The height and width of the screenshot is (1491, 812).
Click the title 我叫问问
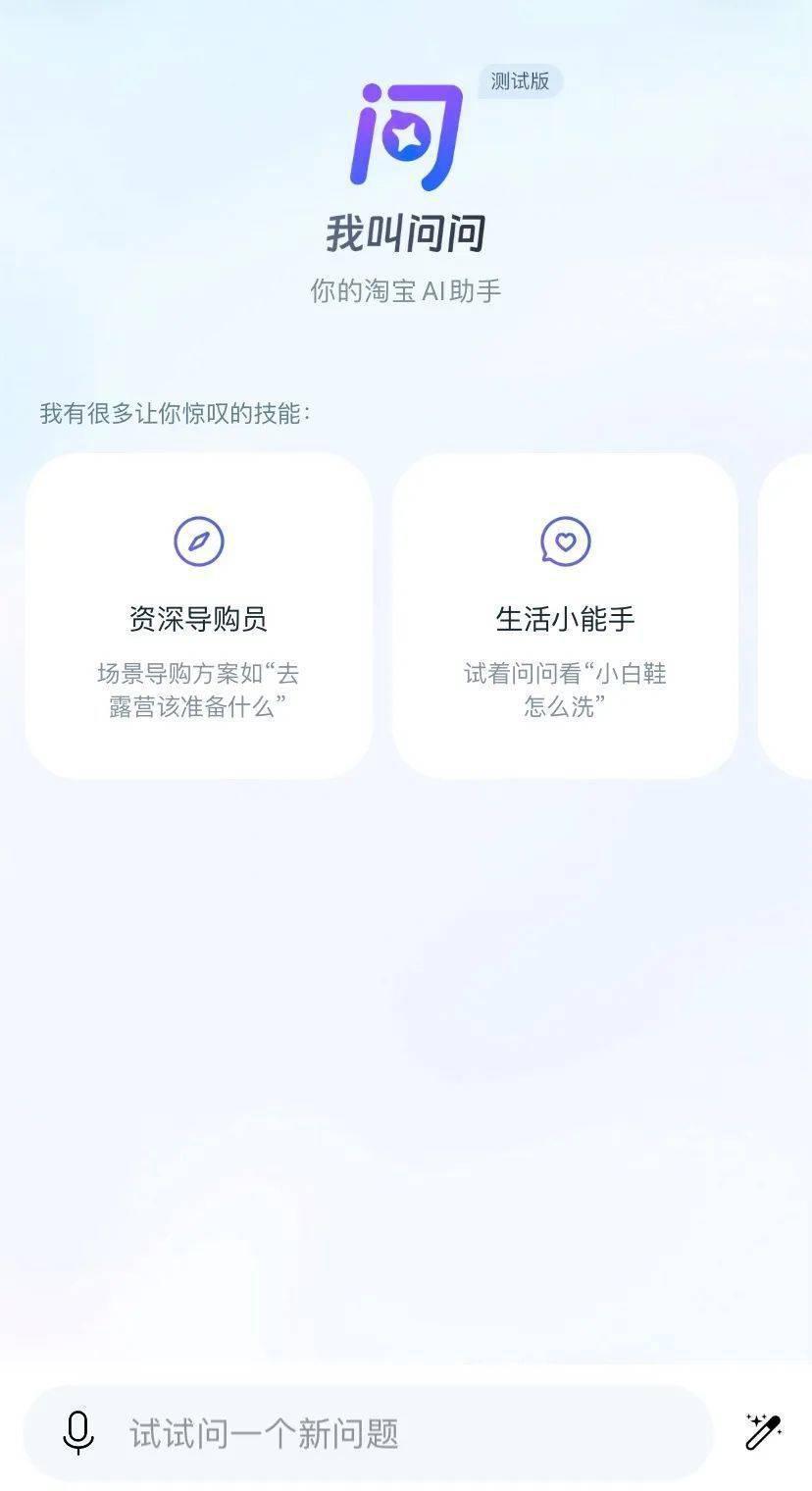point(405,232)
